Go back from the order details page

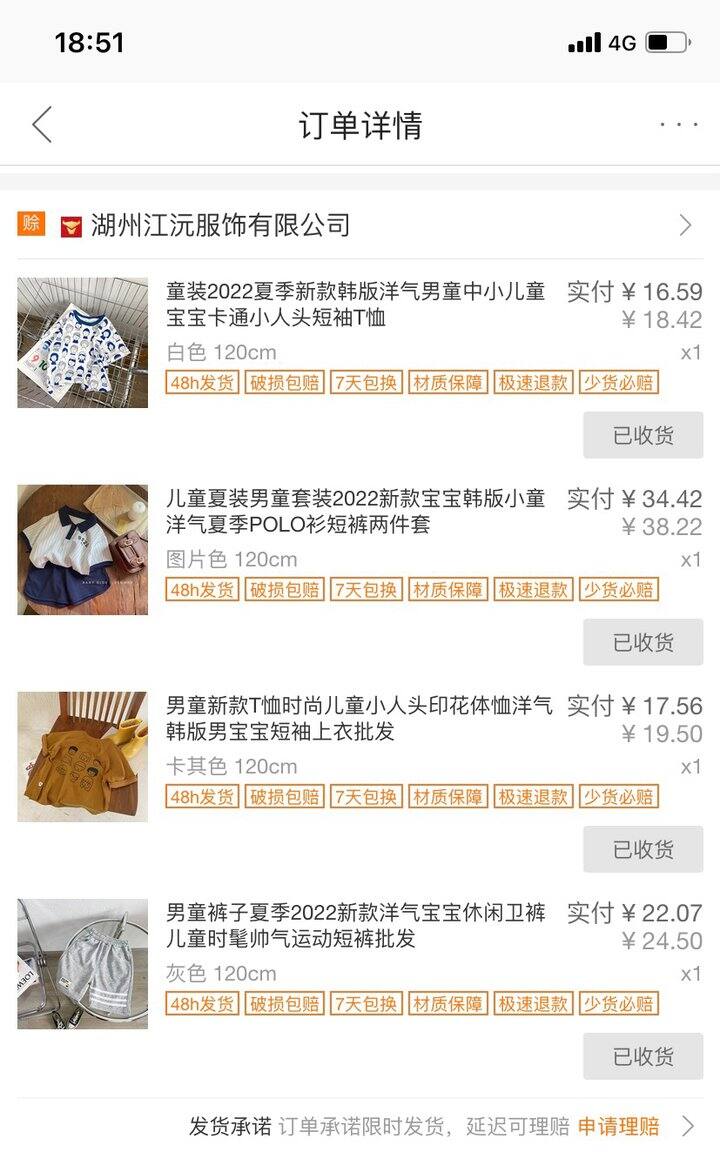click(x=43, y=124)
